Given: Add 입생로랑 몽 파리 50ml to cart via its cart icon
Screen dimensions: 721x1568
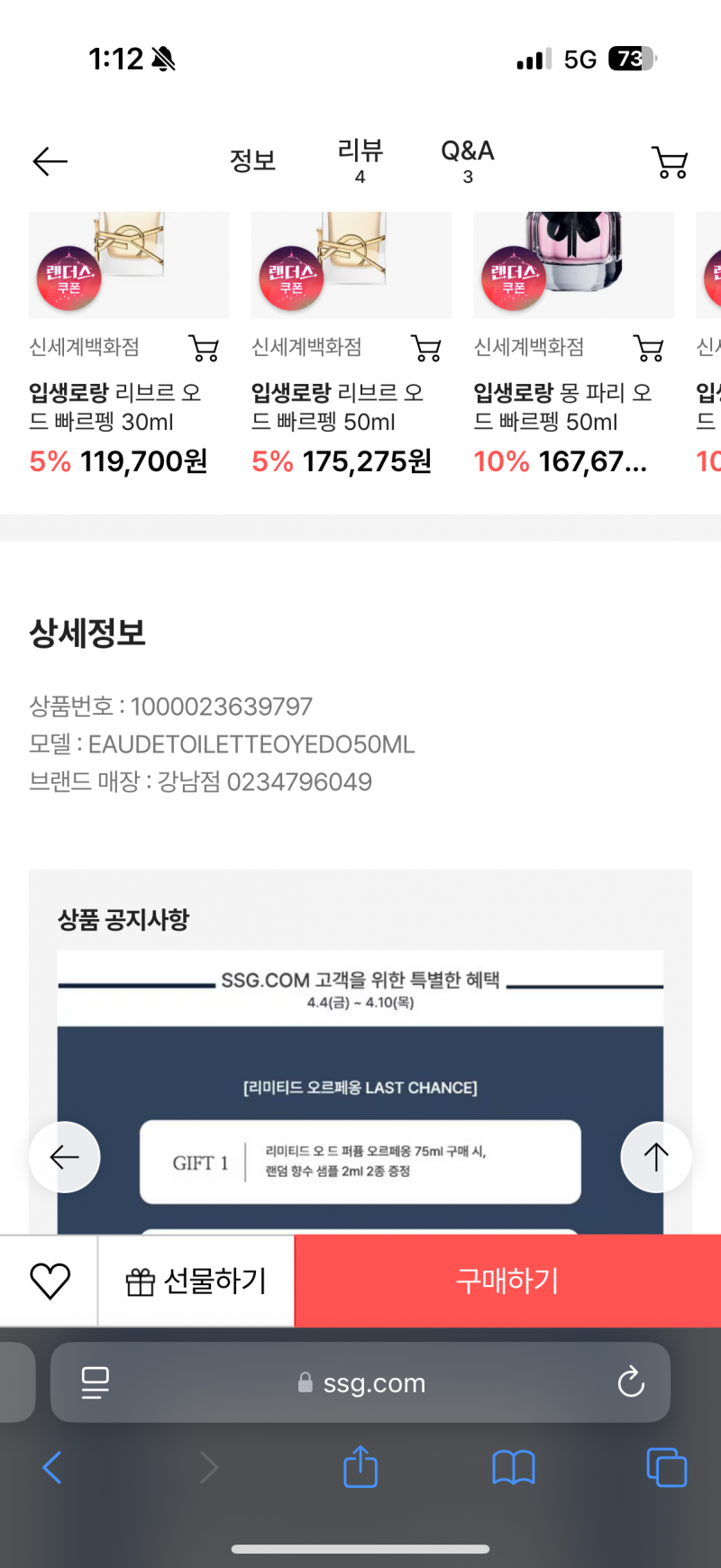Looking at the screenshot, I should (650, 348).
